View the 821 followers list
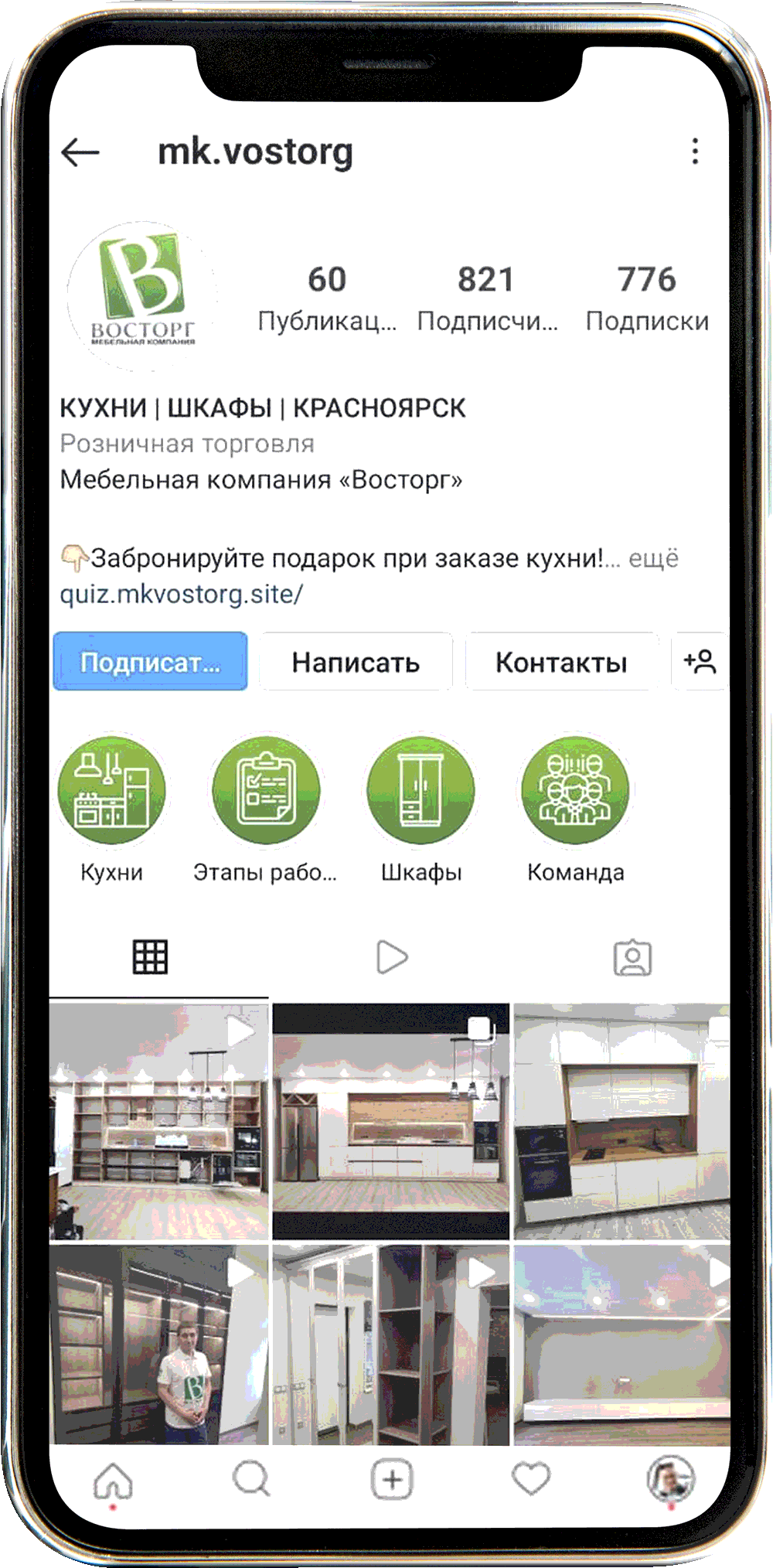This screenshot has height=1568, width=773. point(486,298)
